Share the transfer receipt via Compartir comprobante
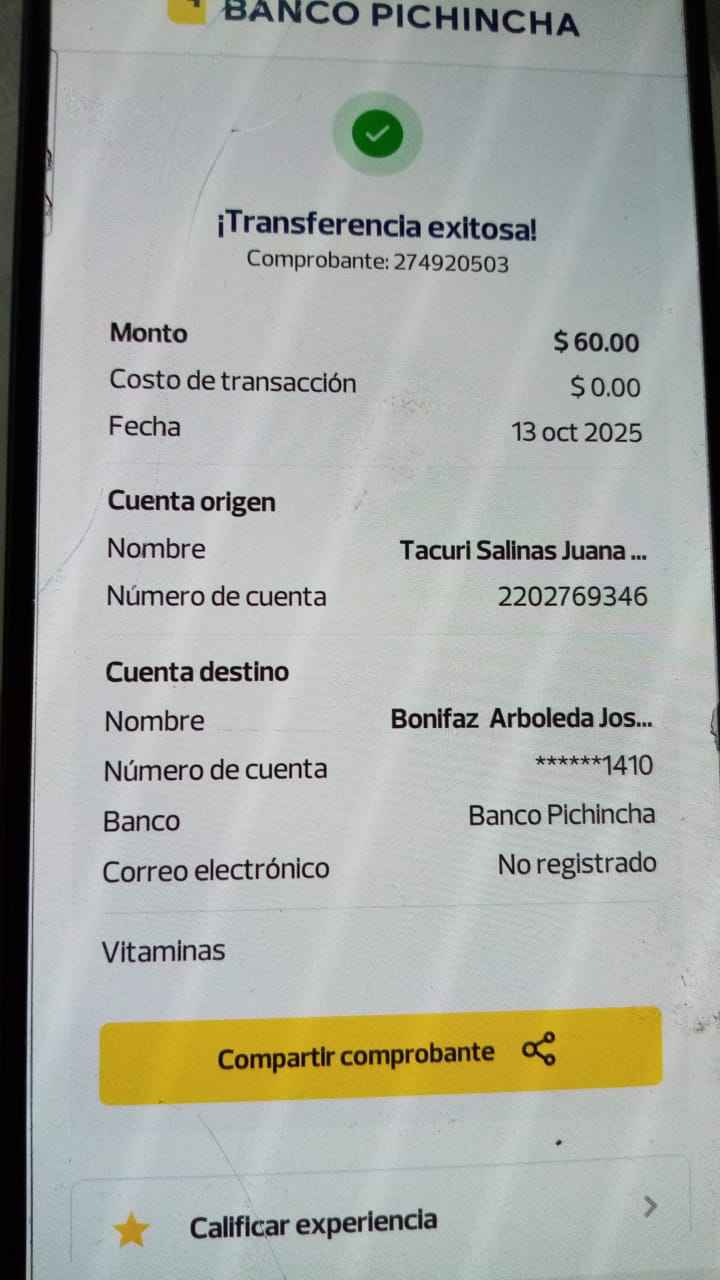Viewport: 720px width, 1280px height. tap(381, 1055)
